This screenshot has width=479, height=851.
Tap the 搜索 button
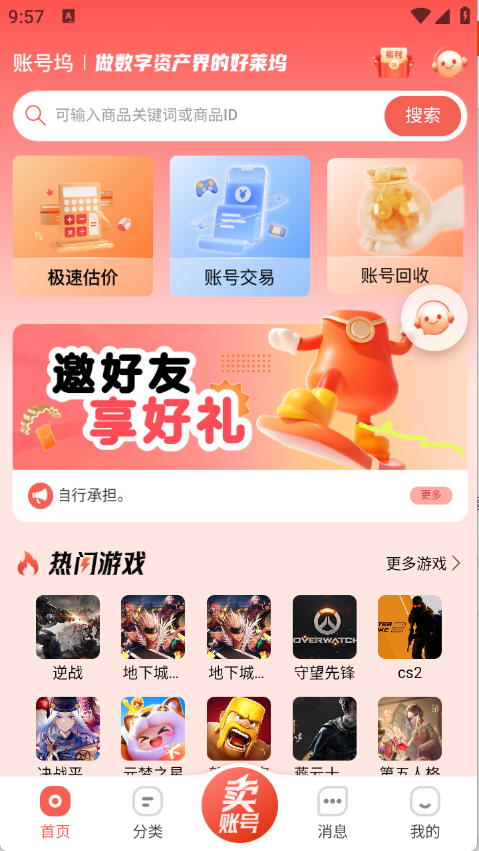(423, 116)
